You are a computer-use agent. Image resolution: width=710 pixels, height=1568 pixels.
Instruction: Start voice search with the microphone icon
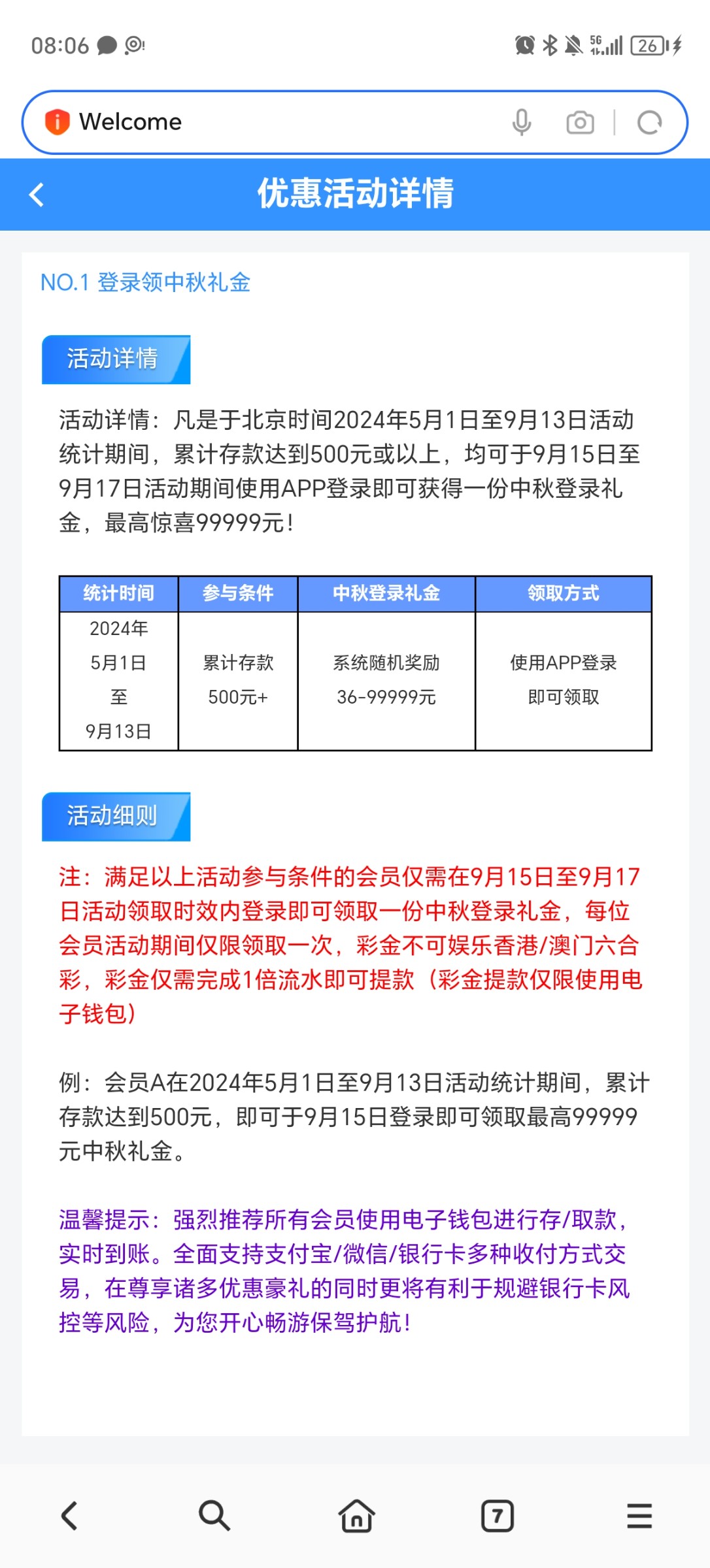[522, 122]
